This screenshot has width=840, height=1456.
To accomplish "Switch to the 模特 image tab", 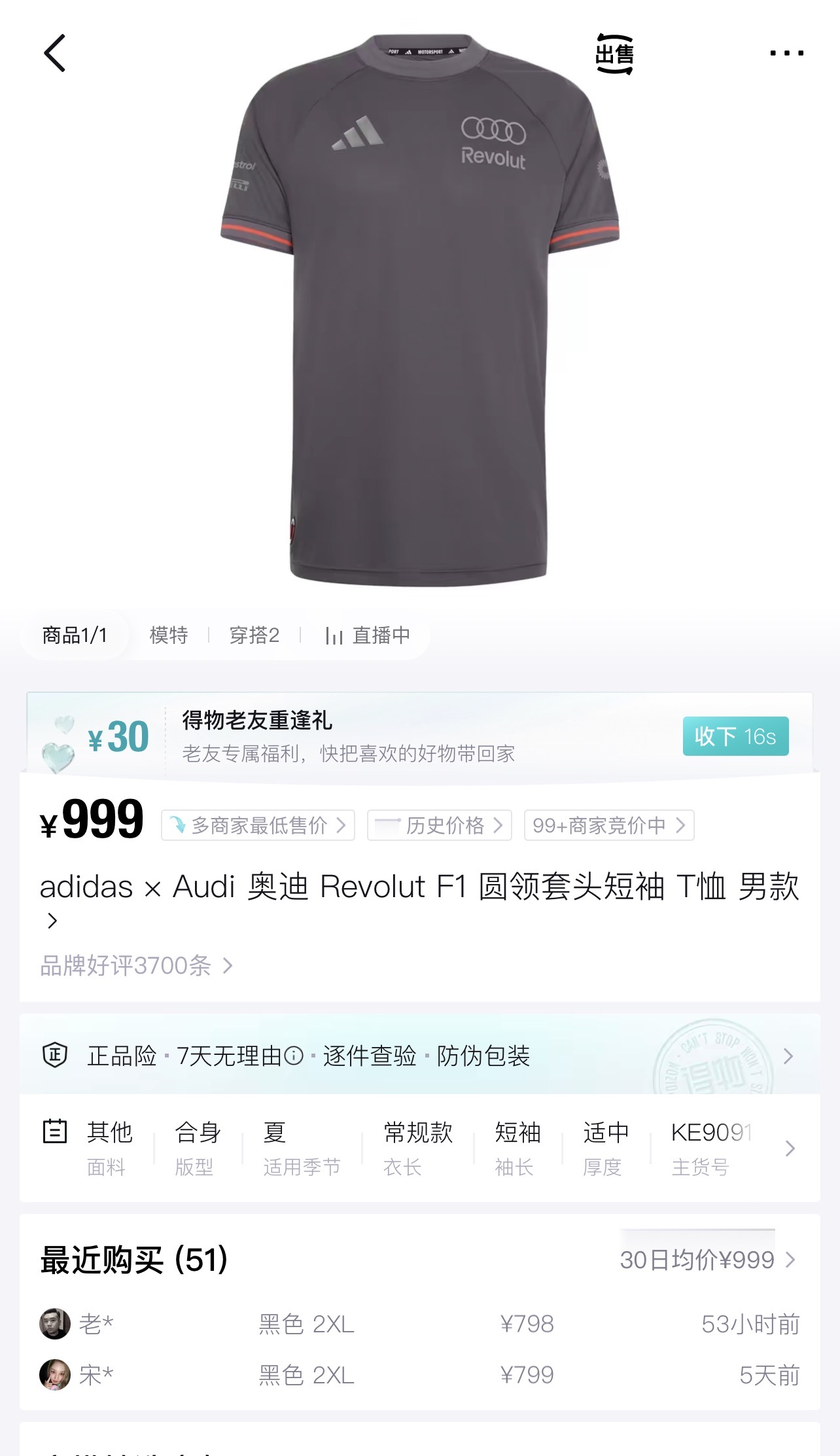I will [169, 635].
